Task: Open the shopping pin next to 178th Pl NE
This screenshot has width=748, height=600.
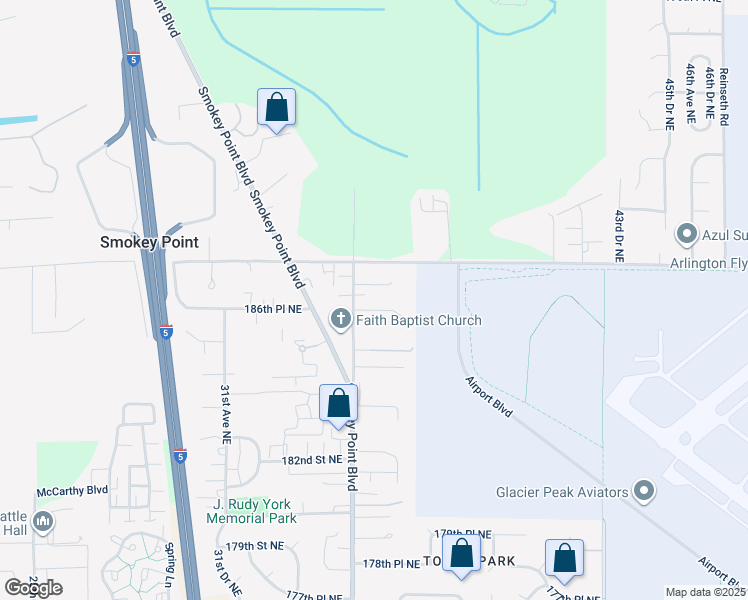Action: [x=461, y=557]
